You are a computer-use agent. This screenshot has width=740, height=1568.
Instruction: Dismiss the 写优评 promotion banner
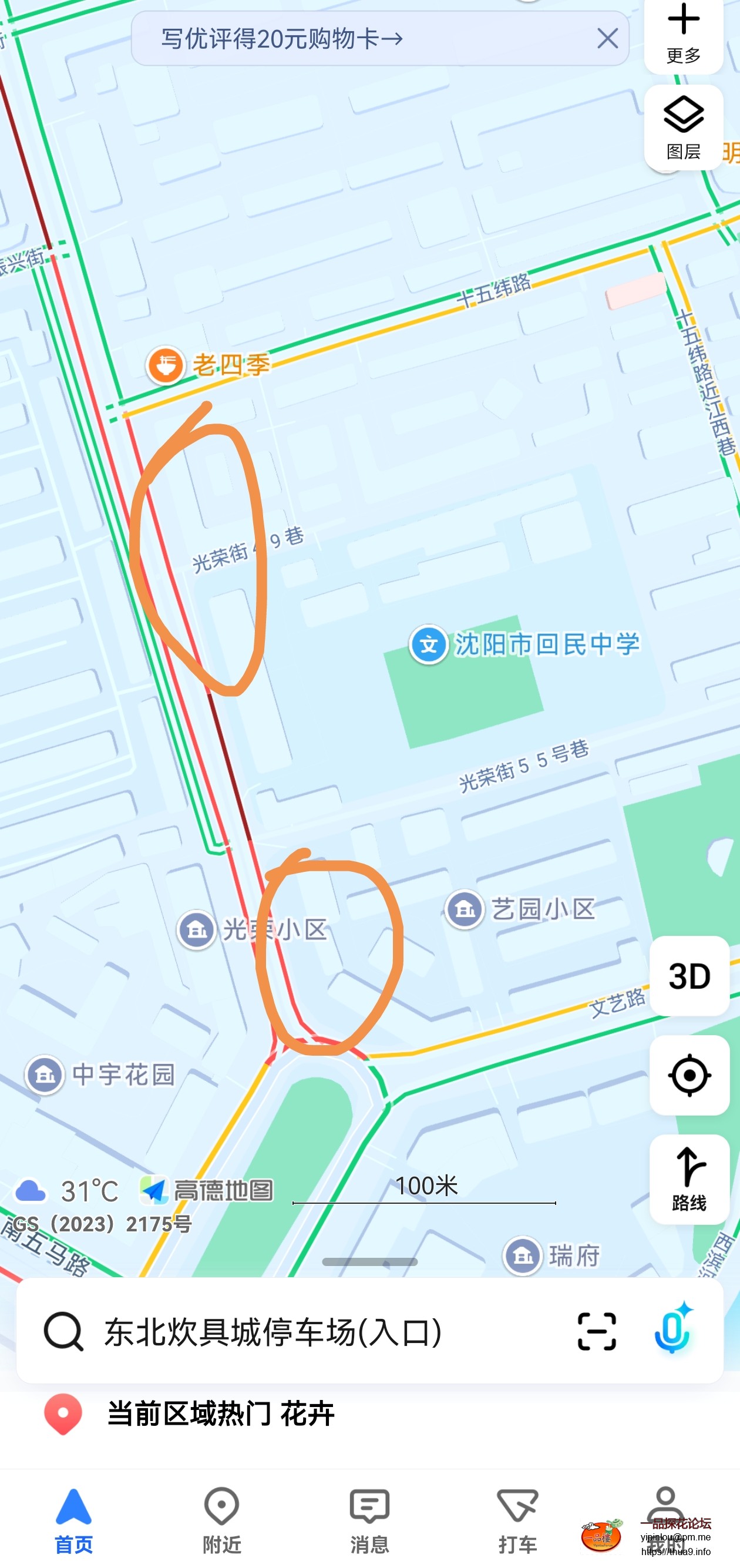[x=607, y=39]
